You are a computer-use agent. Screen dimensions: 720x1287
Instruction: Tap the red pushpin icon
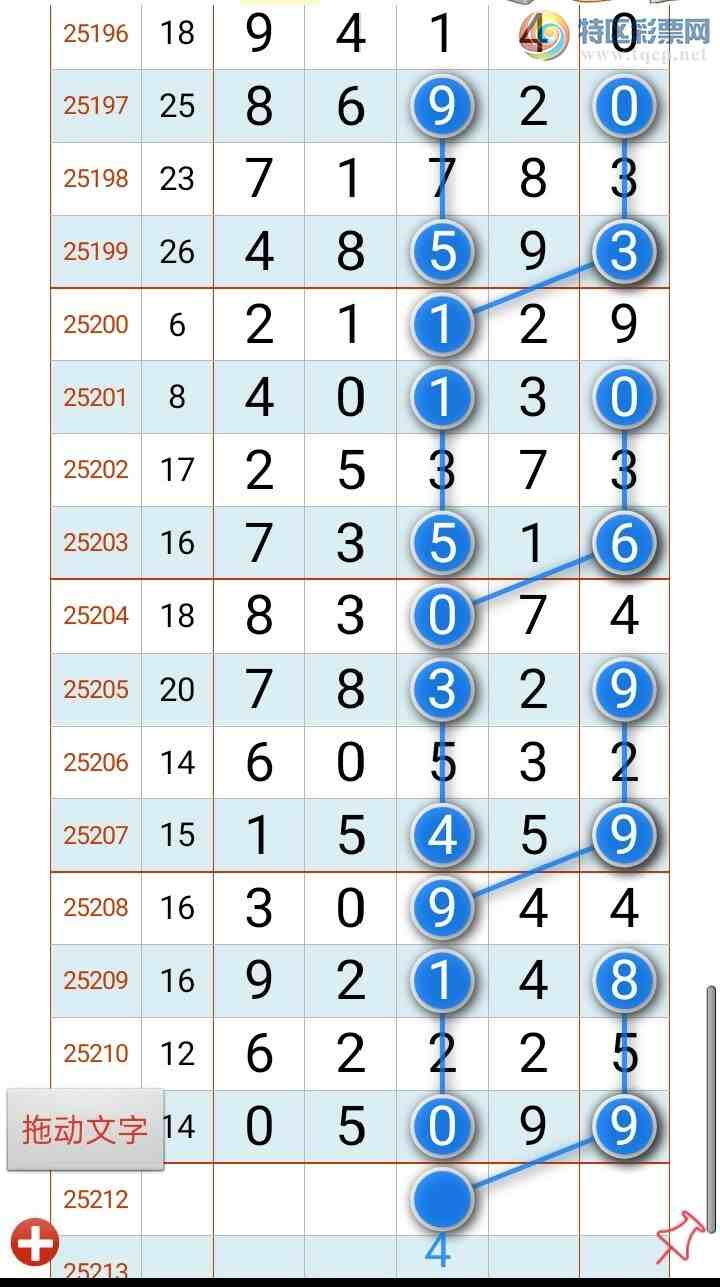(679, 1237)
